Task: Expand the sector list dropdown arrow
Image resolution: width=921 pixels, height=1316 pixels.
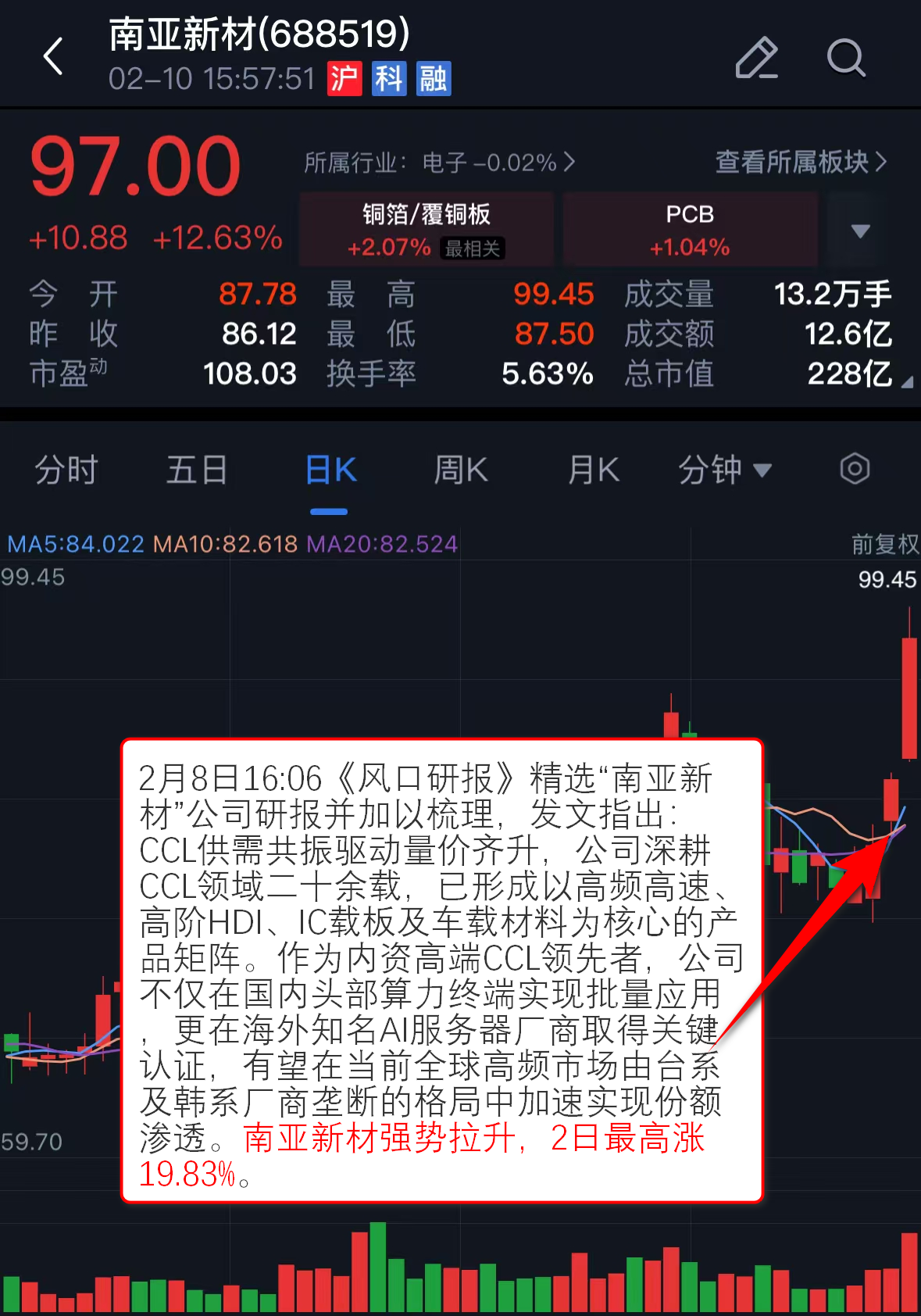Action: pyautogui.click(x=860, y=231)
